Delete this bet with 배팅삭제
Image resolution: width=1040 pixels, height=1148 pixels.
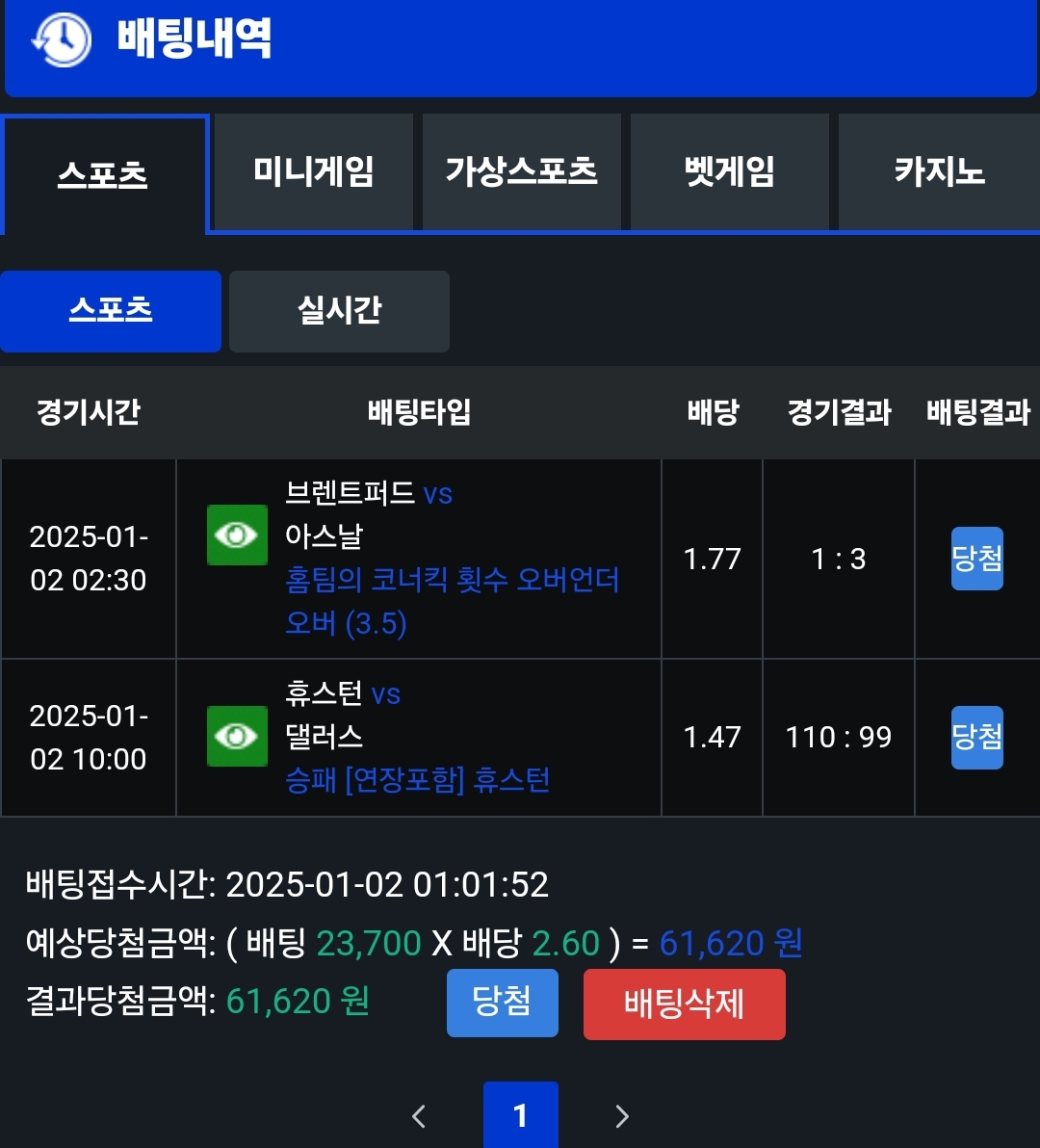click(684, 1004)
